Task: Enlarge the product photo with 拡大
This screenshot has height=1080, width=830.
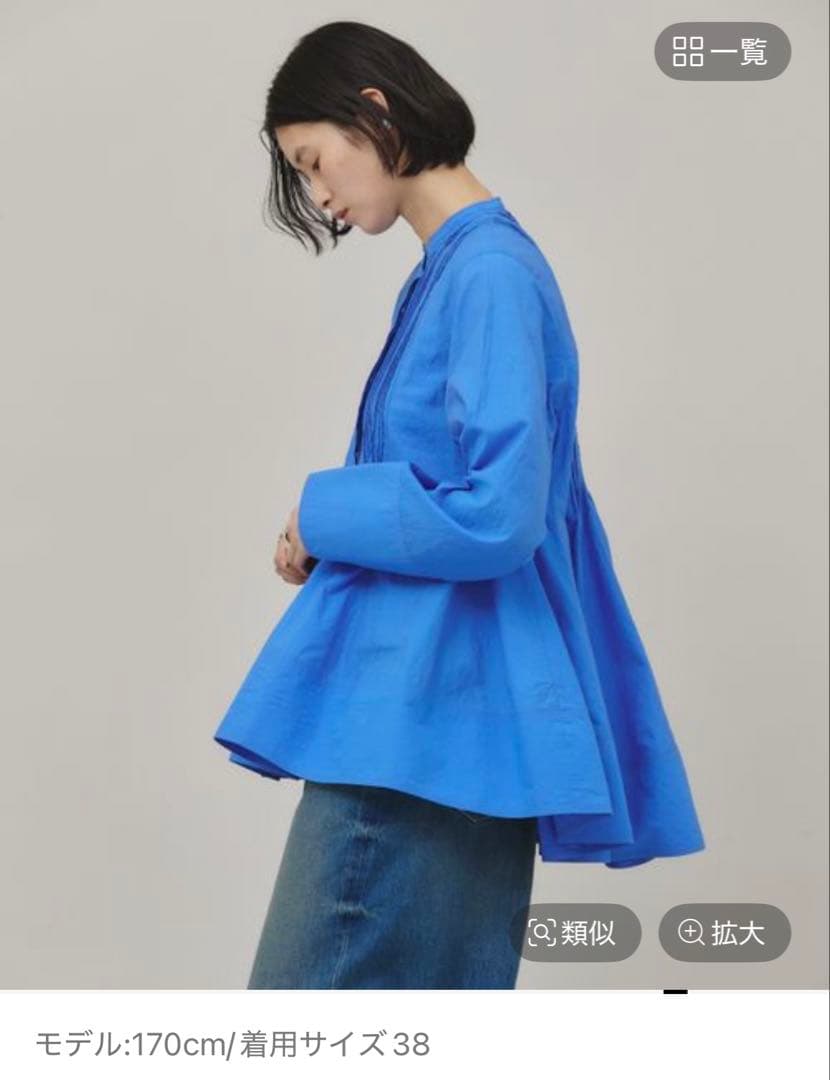Action: 724,933
